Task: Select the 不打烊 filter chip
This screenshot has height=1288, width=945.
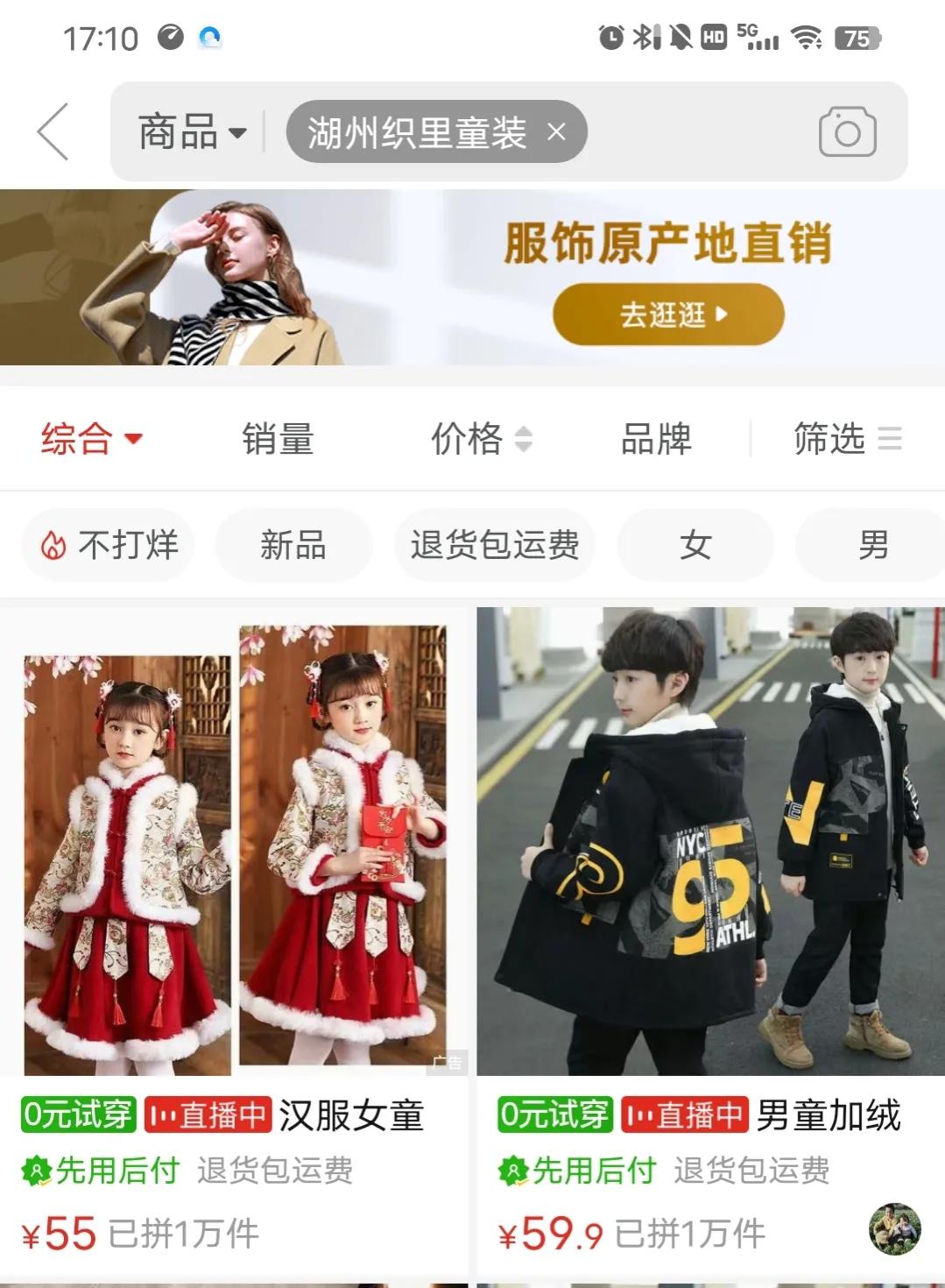Action: click(x=109, y=545)
